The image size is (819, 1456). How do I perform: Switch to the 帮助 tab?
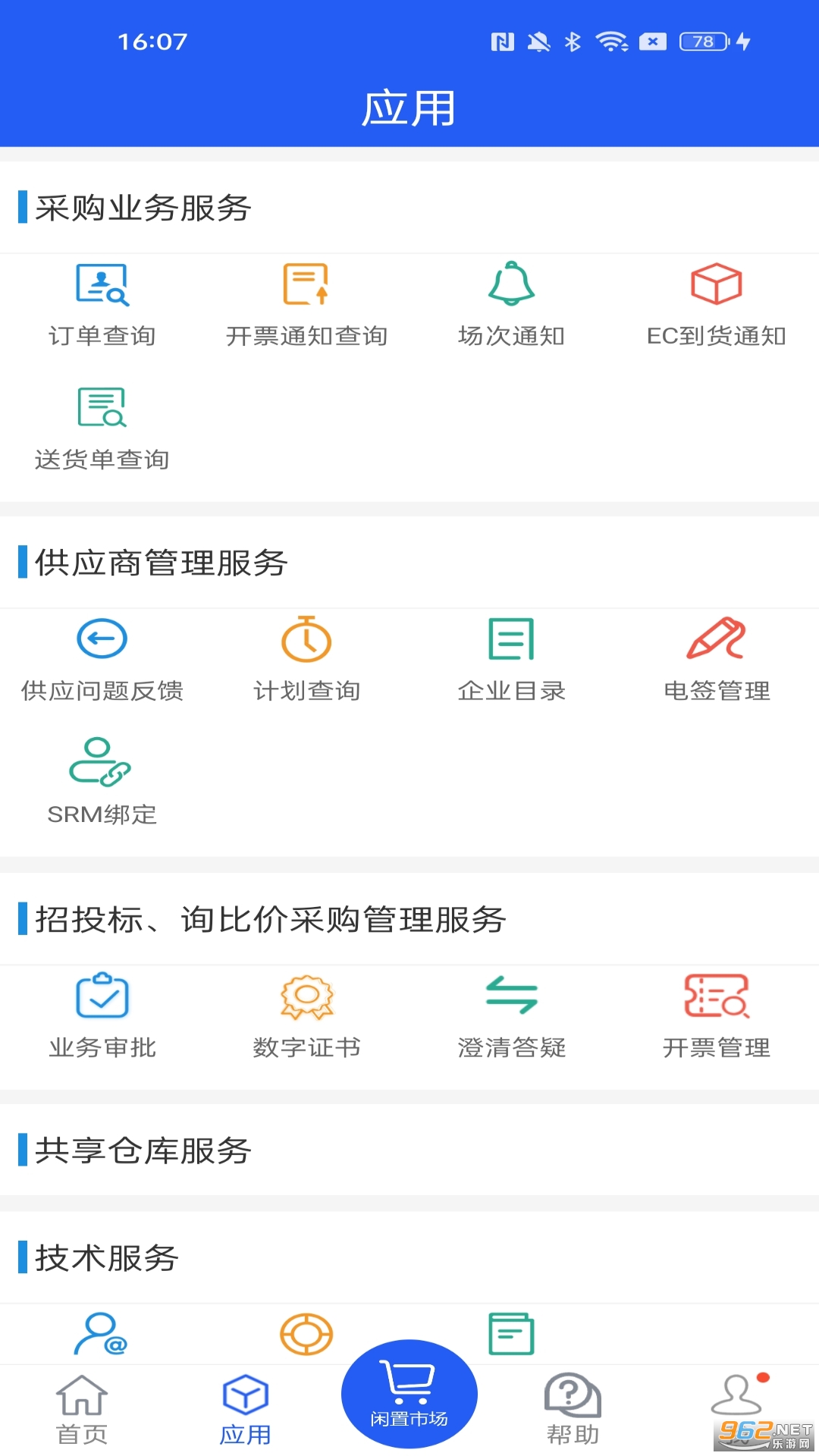pyautogui.click(x=573, y=1410)
